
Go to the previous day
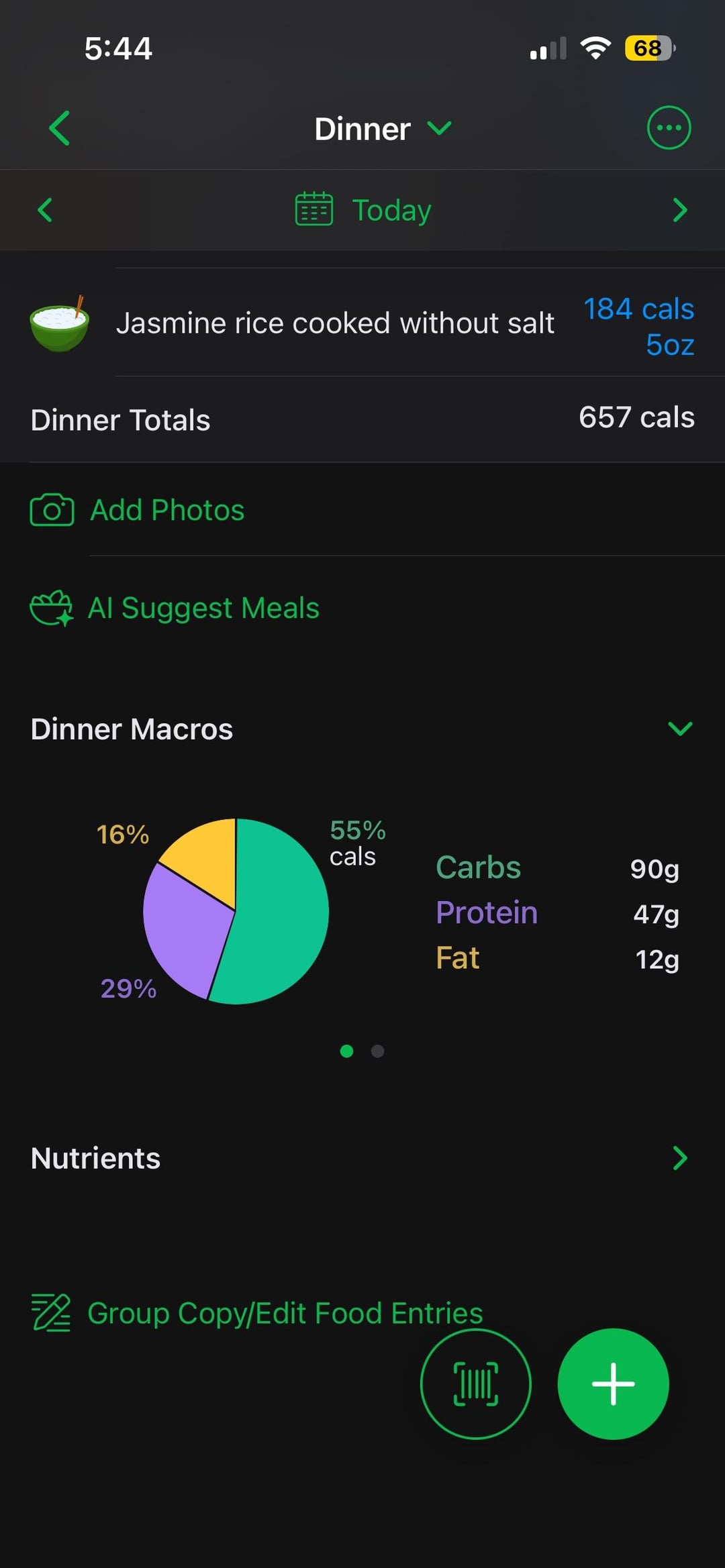45,210
